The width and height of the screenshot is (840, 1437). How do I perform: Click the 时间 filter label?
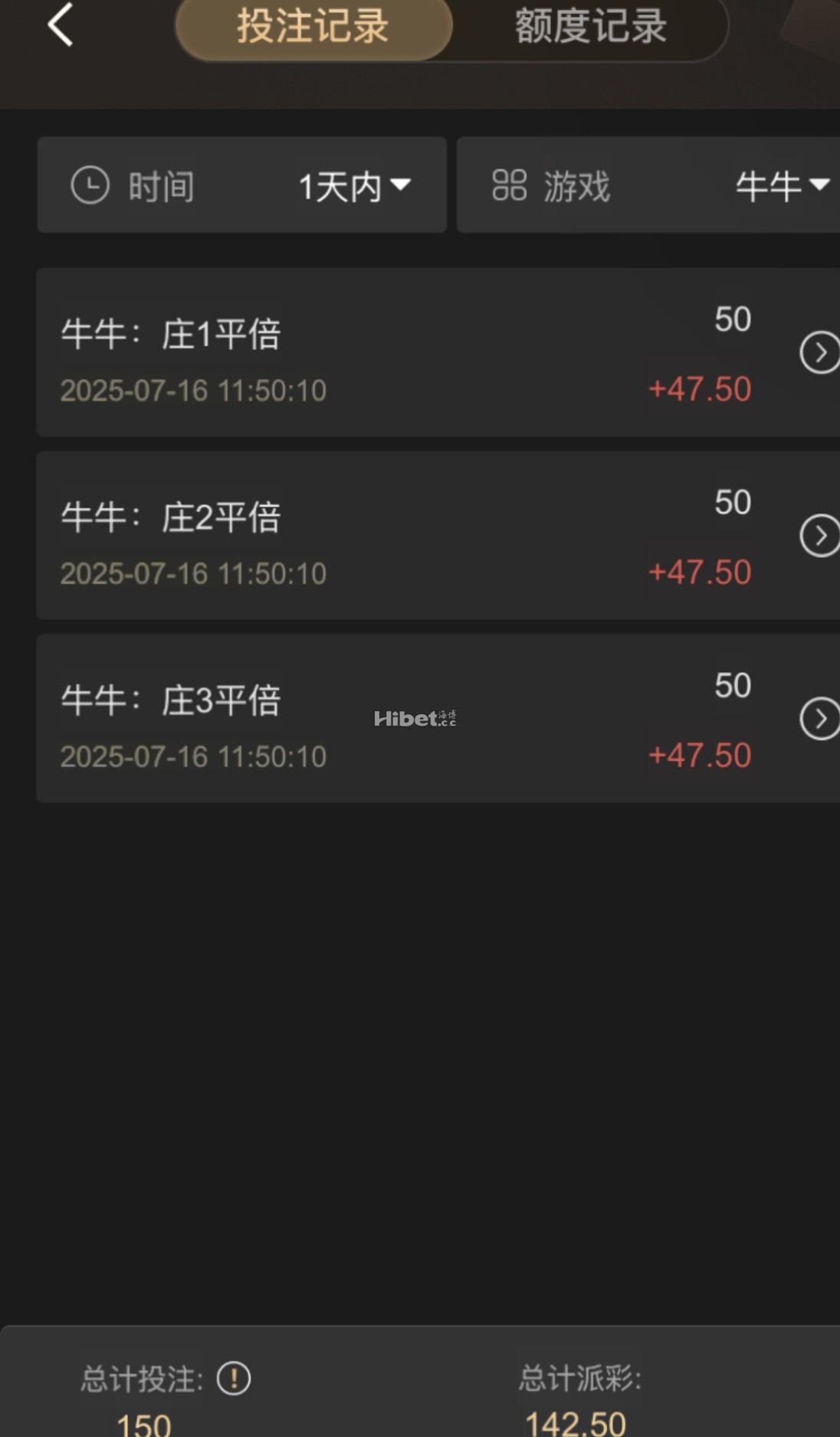point(160,186)
